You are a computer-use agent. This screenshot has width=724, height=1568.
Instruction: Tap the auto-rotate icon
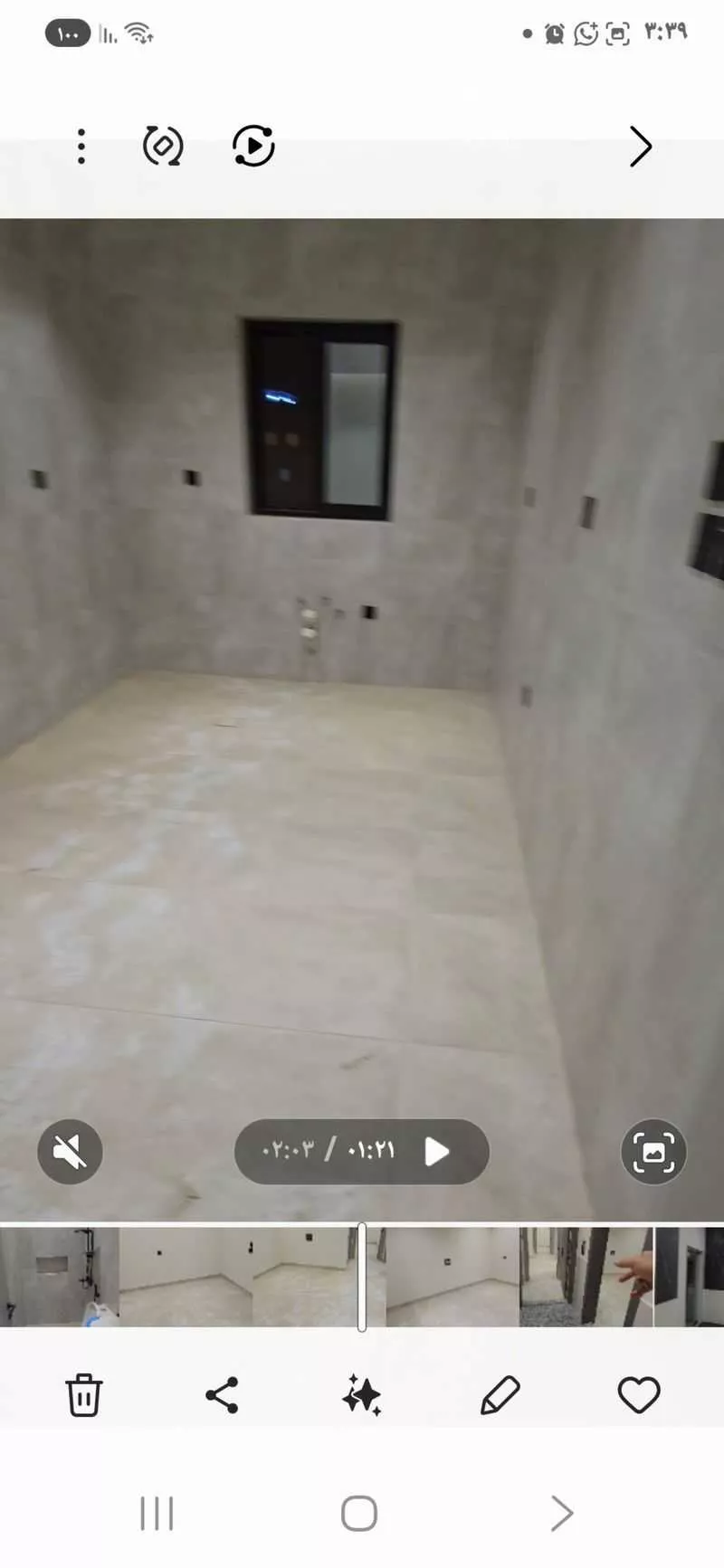click(x=163, y=146)
